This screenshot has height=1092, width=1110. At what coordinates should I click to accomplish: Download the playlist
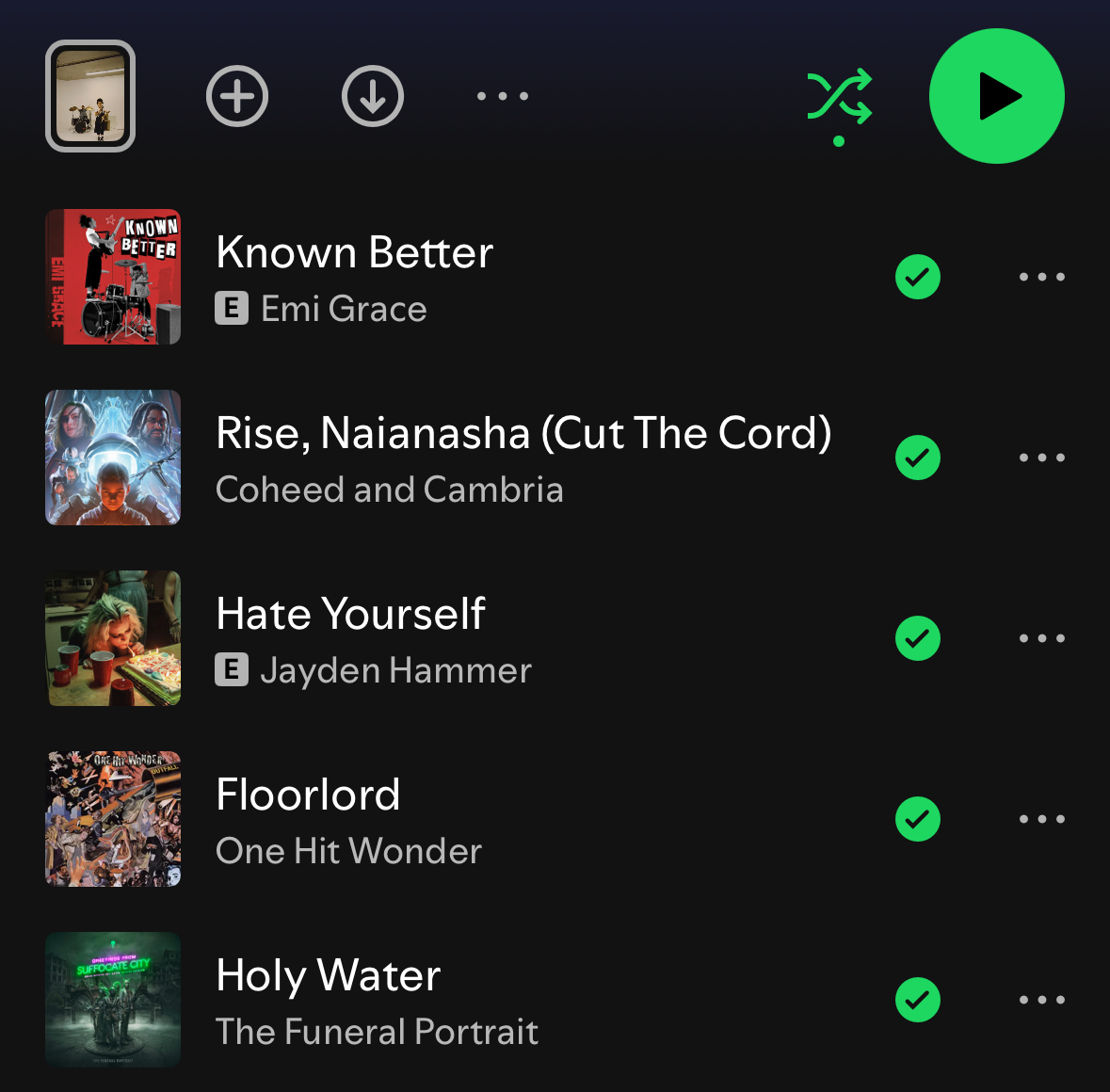point(373,96)
